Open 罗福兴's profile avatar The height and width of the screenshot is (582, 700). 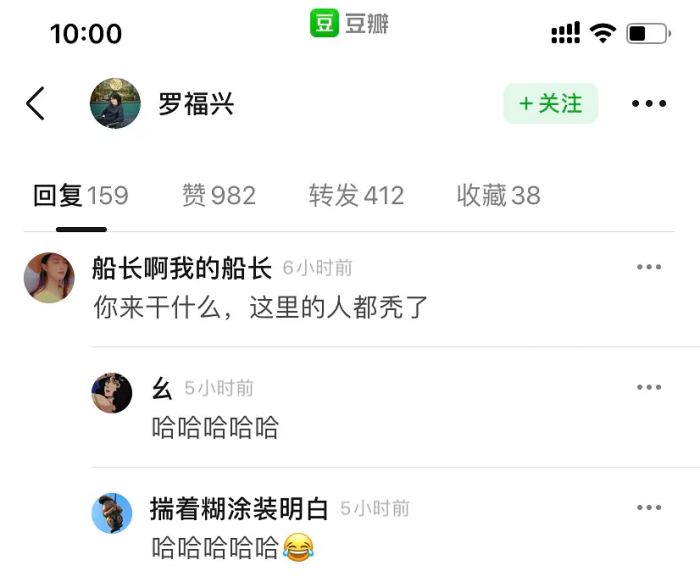[x=115, y=103]
